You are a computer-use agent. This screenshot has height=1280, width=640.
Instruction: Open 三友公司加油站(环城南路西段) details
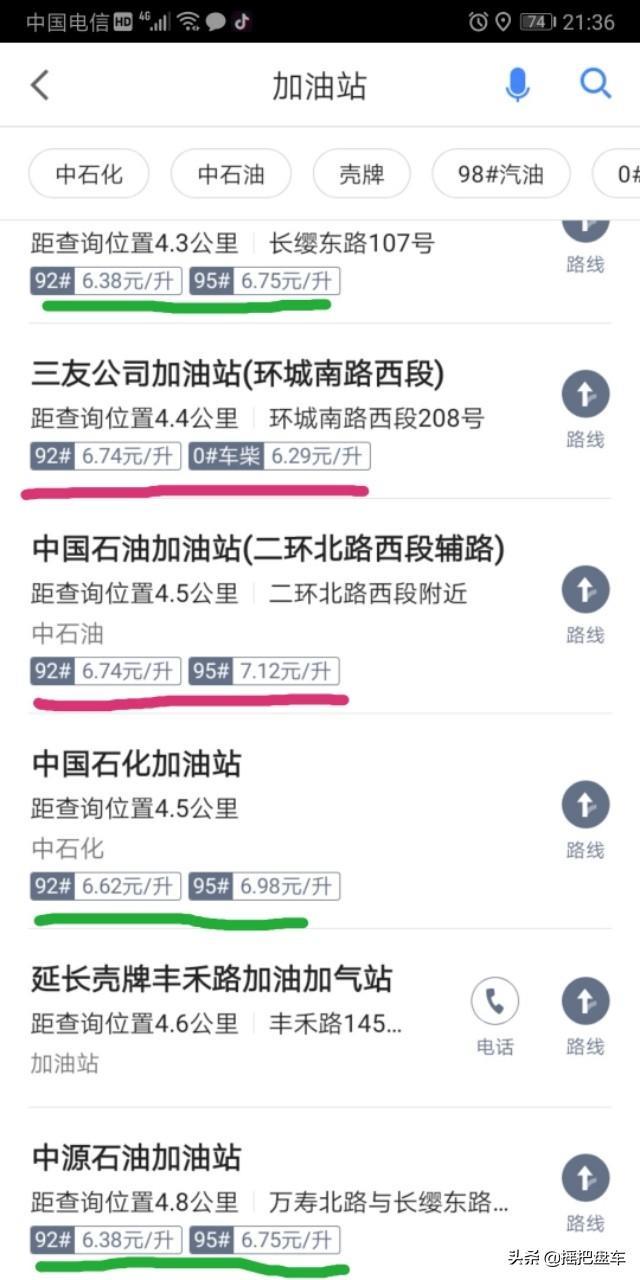(x=237, y=375)
